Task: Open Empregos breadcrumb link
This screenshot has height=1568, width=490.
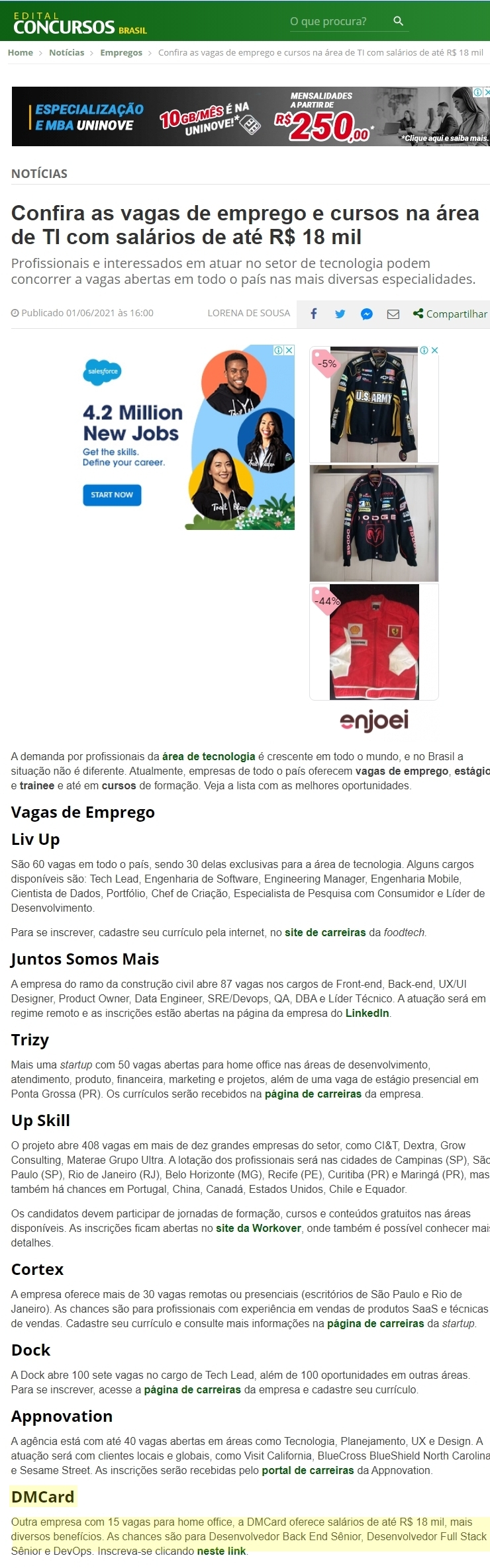Action: (121, 52)
